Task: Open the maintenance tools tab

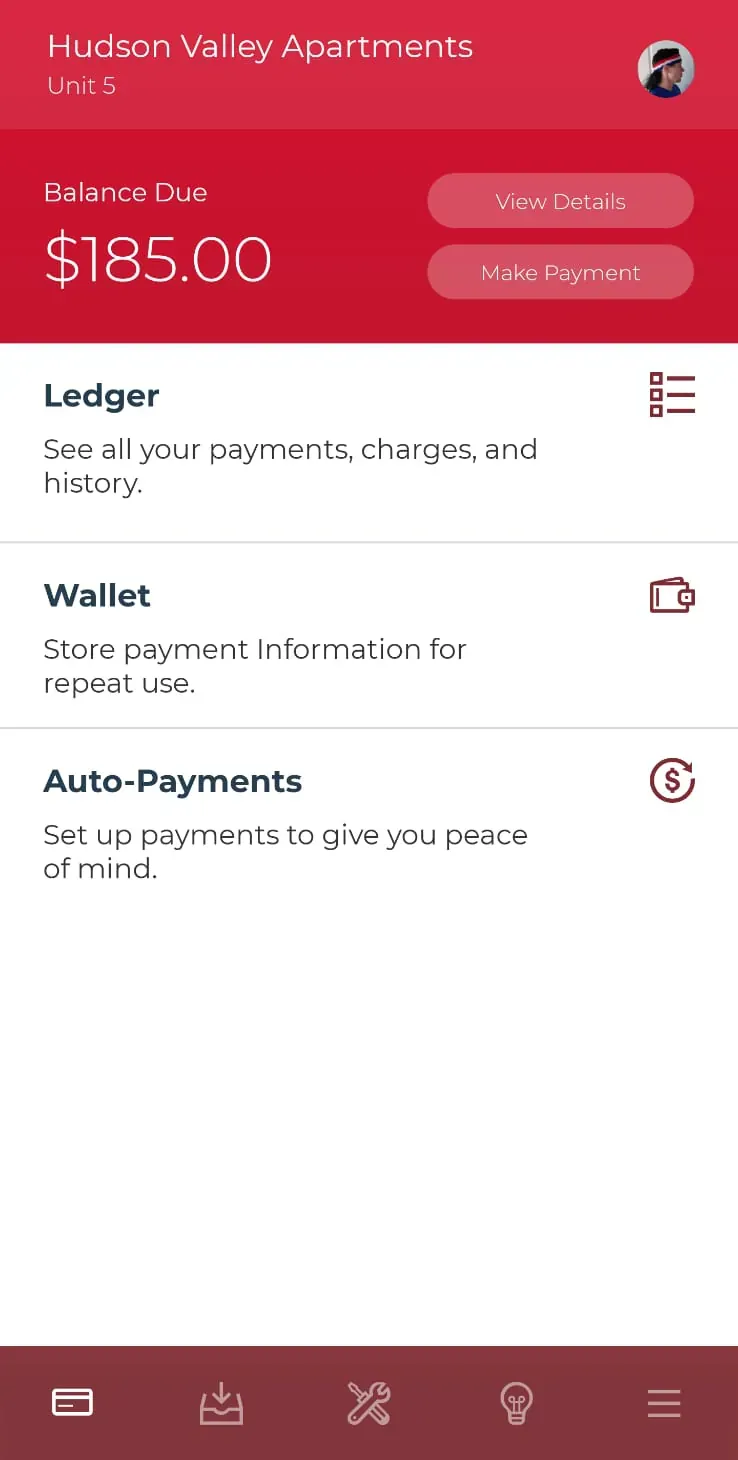Action: (x=368, y=1403)
